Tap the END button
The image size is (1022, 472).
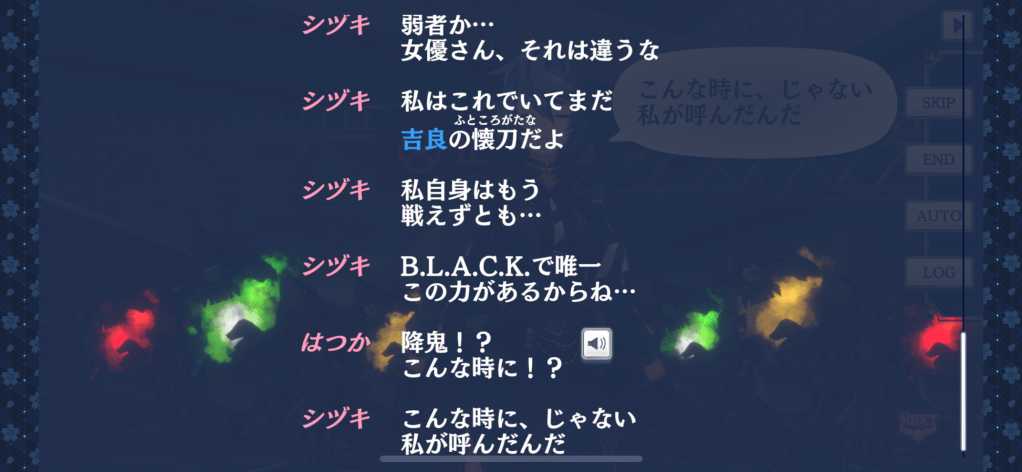click(x=938, y=160)
